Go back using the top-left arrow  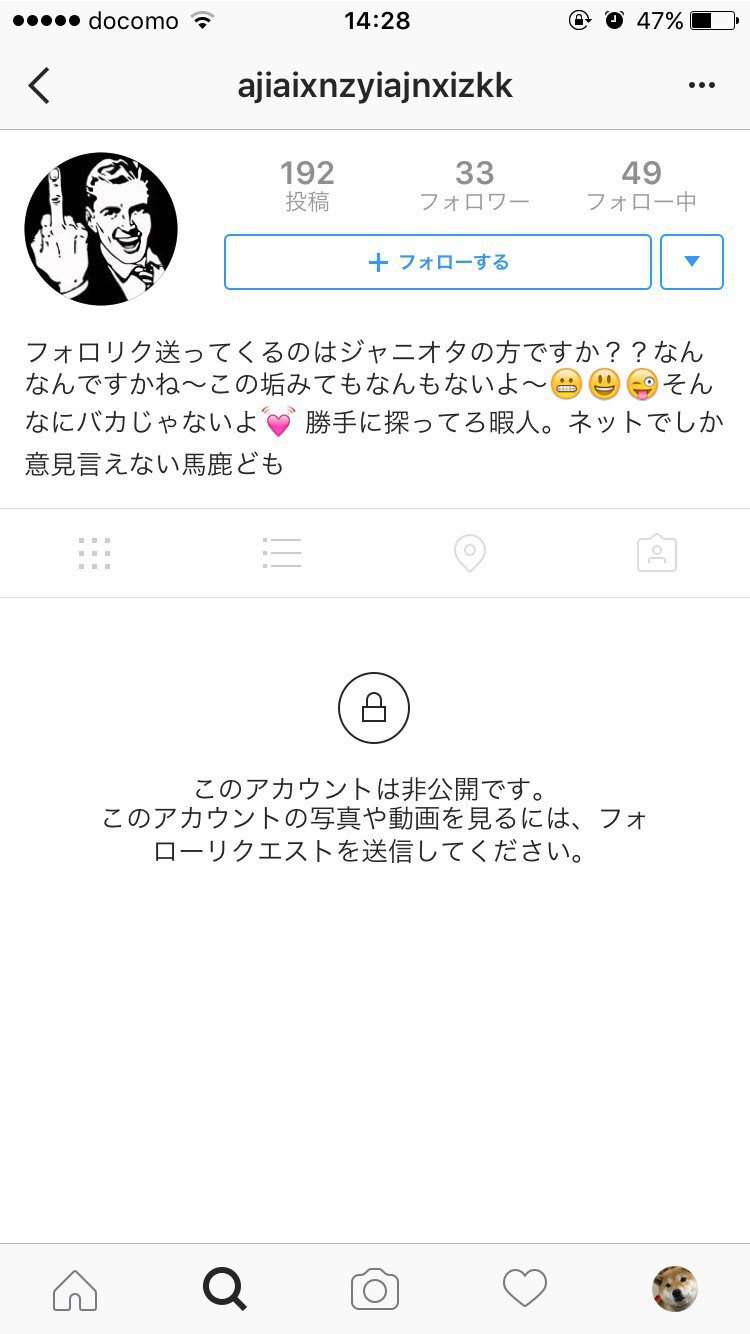point(39,86)
